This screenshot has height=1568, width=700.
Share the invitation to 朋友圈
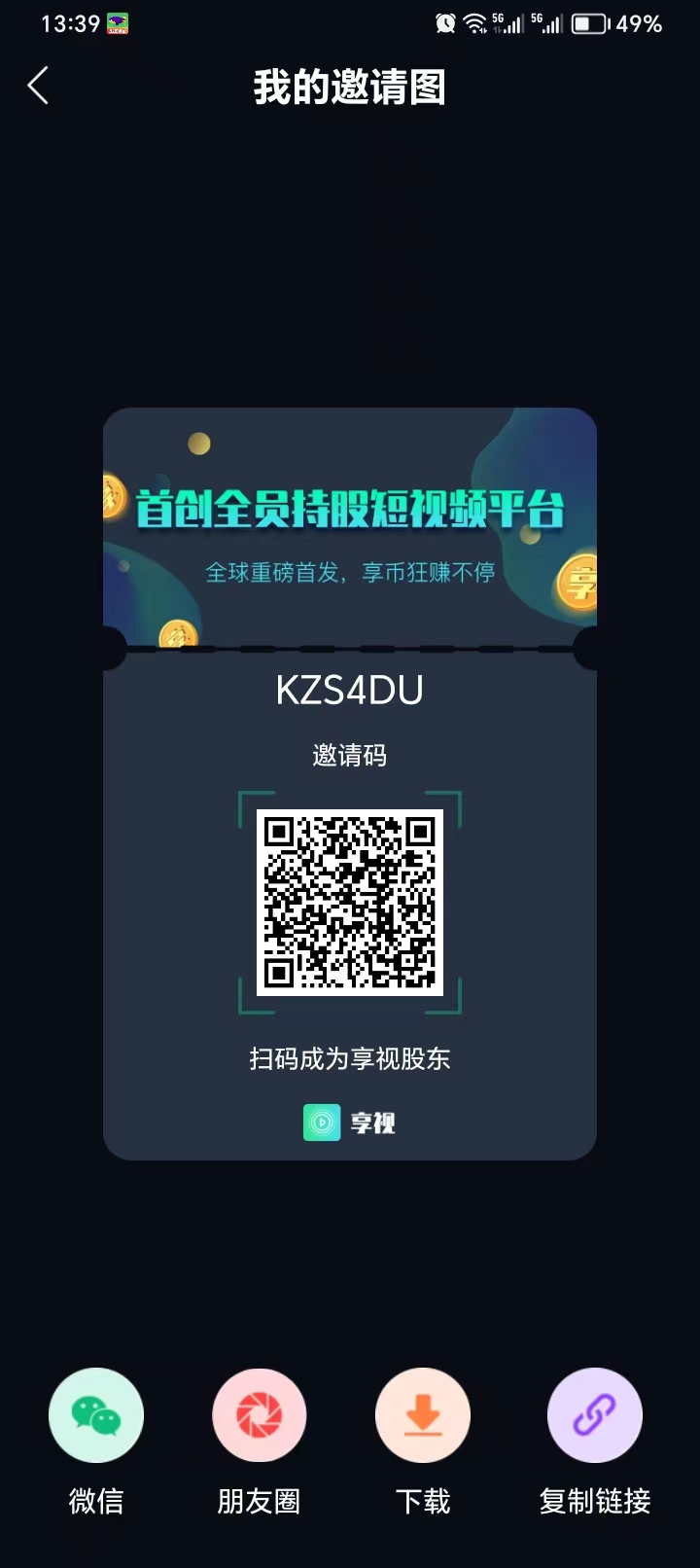pyautogui.click(x=260, y=1416)
